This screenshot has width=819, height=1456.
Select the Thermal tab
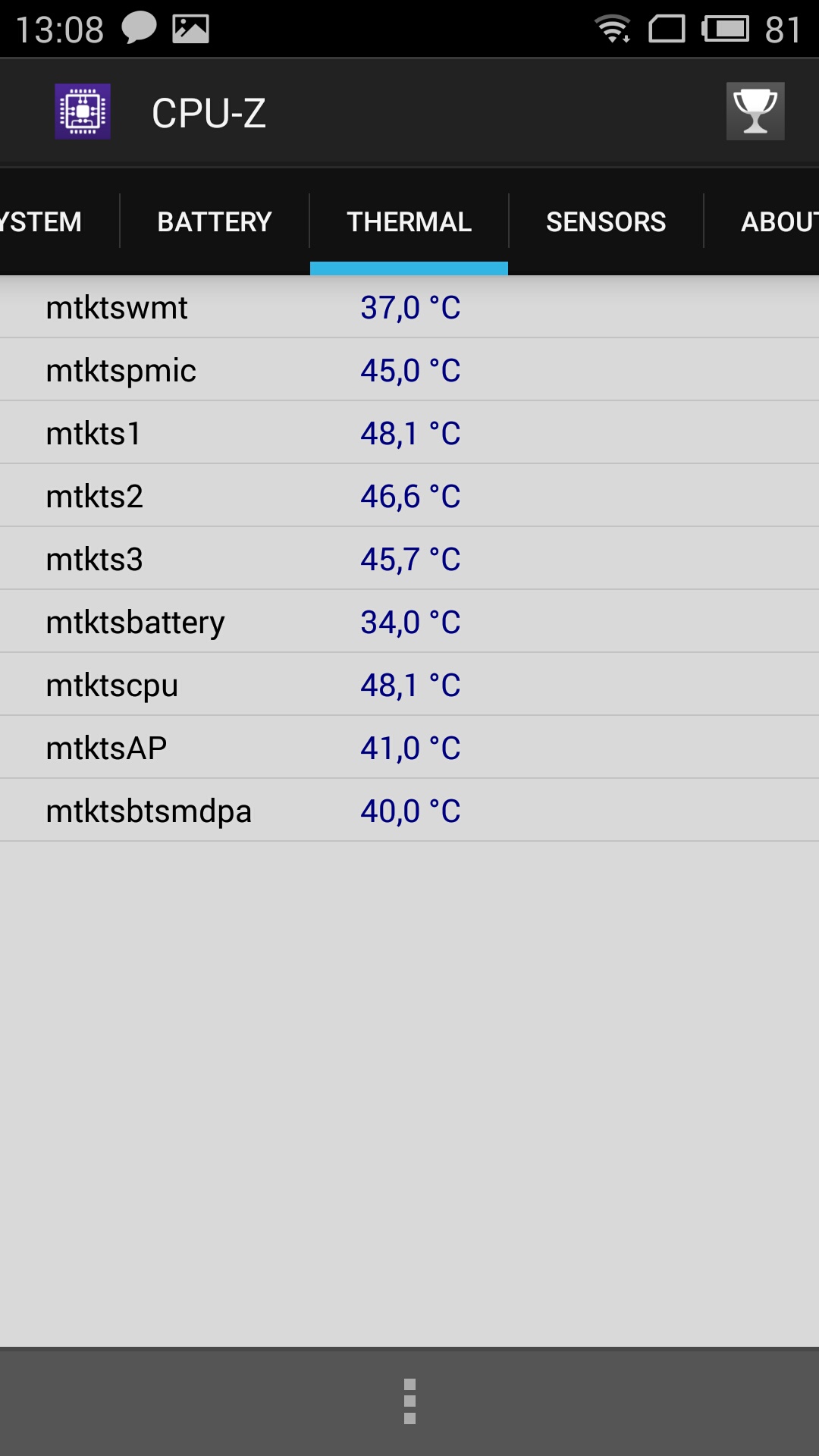[x=409, y=222]
